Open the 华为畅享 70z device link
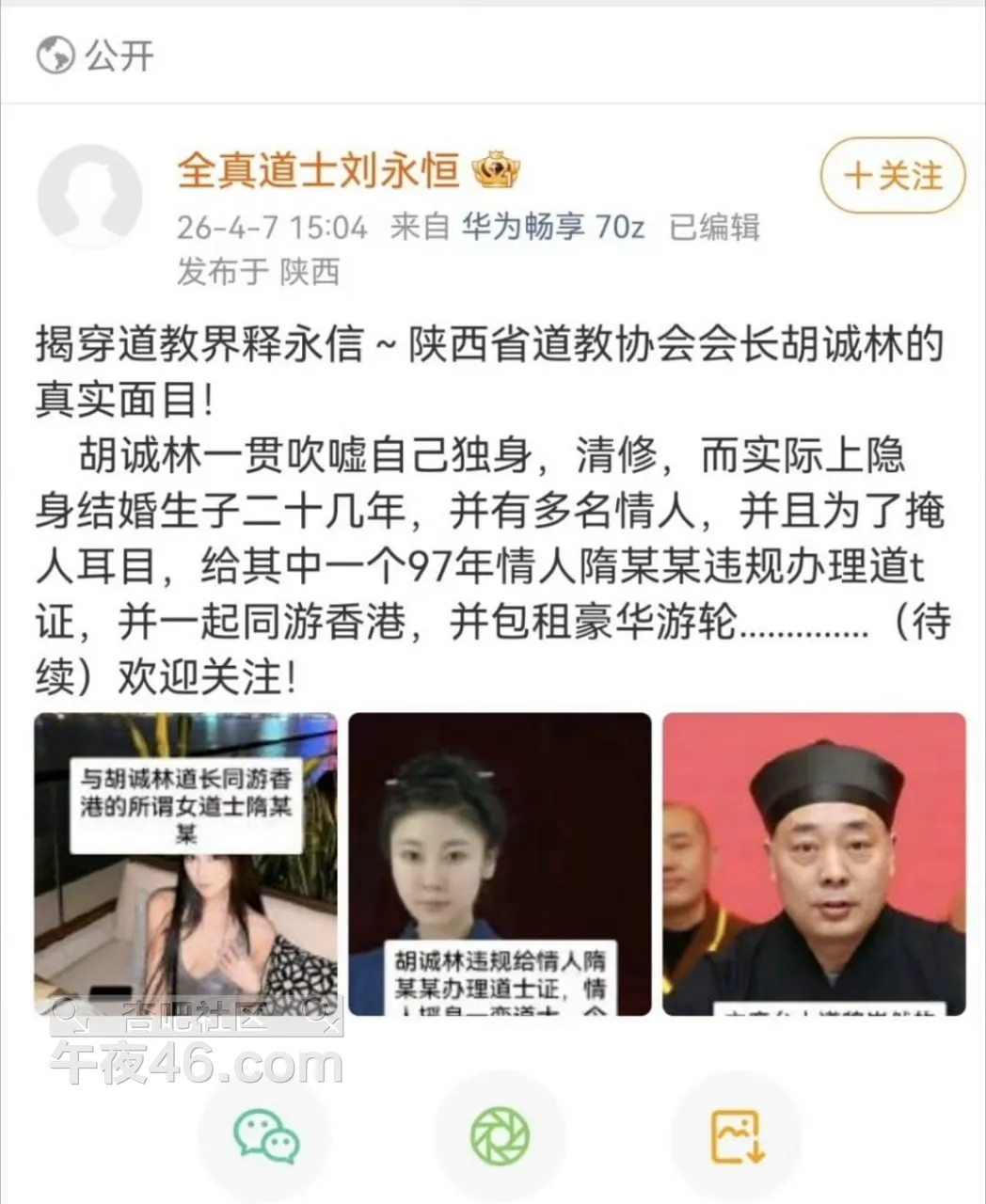 pyautogui.click(x=552, y=227)
